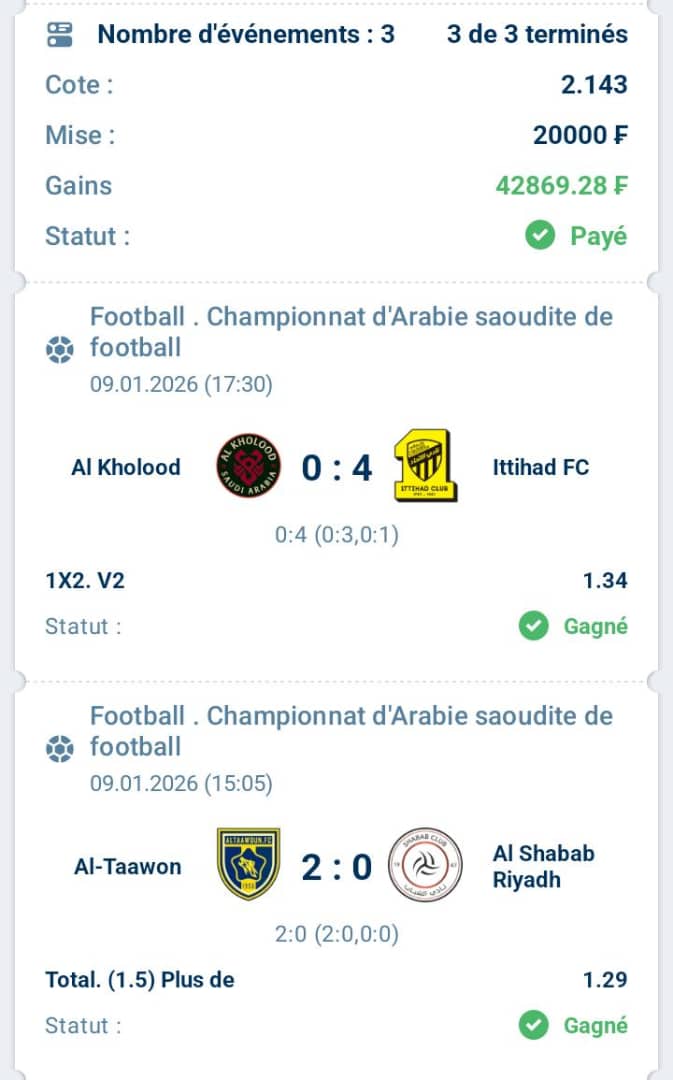
Task: Open the Al-Taawon vs Al Shabab Riyadh match
Action: [x=336, y=866]
